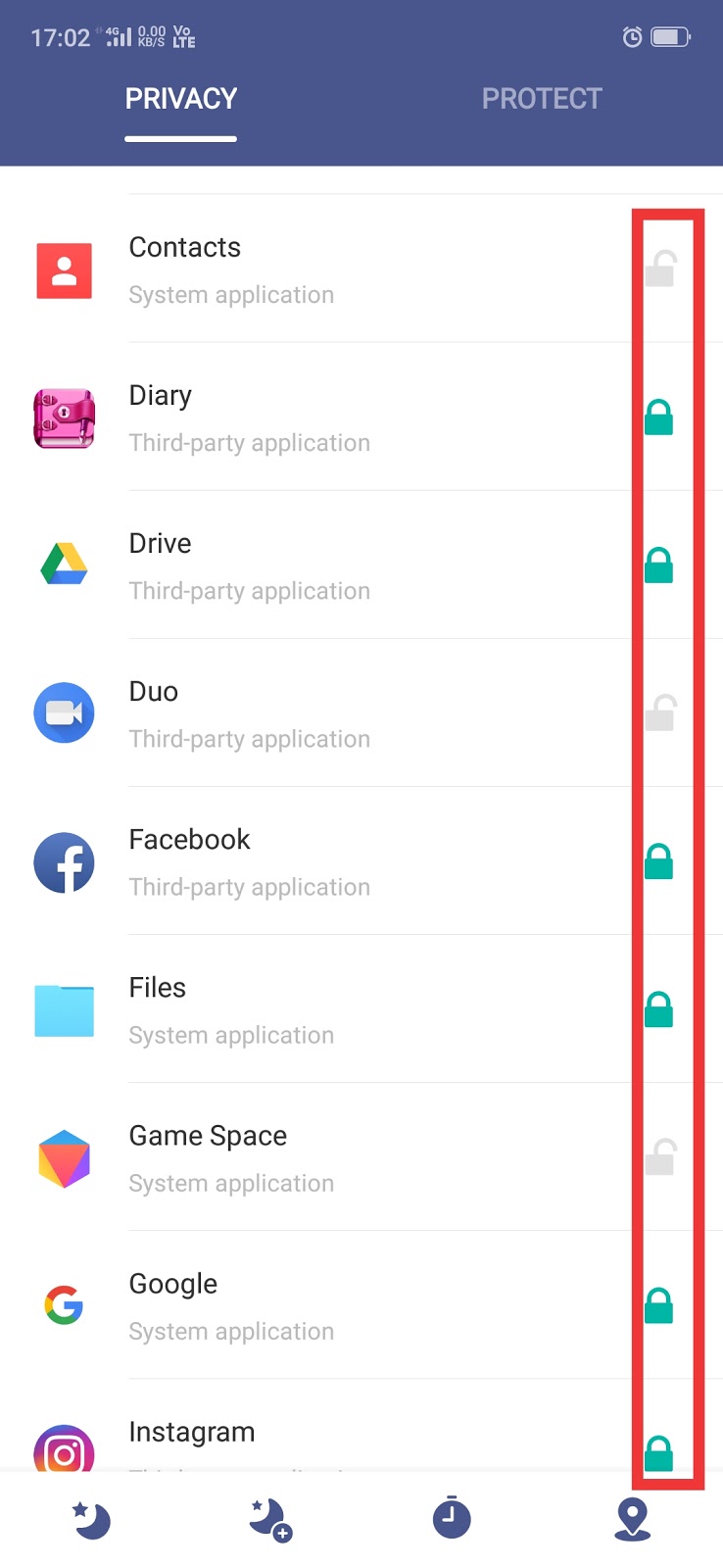Open the timer icon in the bottom bar
The image size is (723, 1568).
pyautogui.click(x=452, y=1517)
